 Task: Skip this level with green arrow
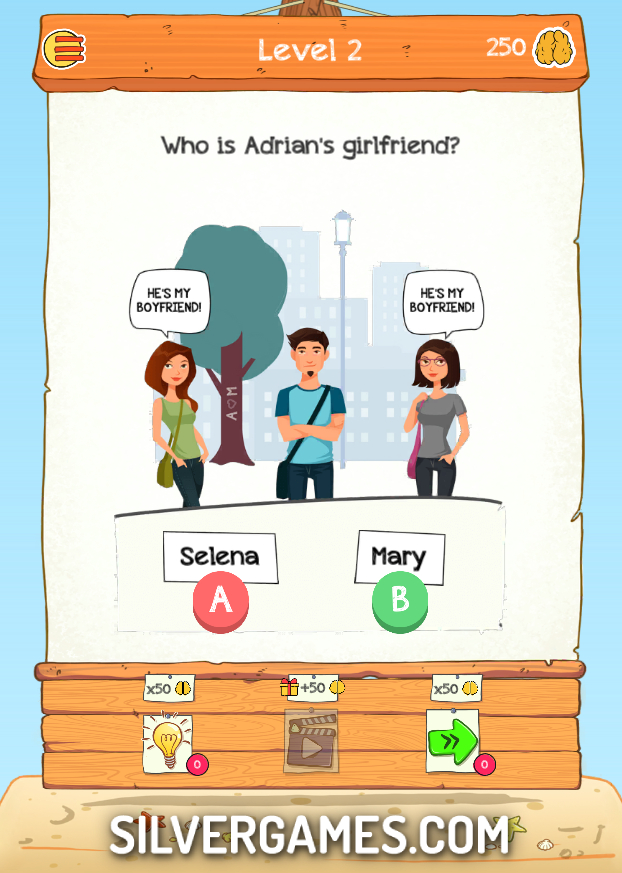point(452,741)
